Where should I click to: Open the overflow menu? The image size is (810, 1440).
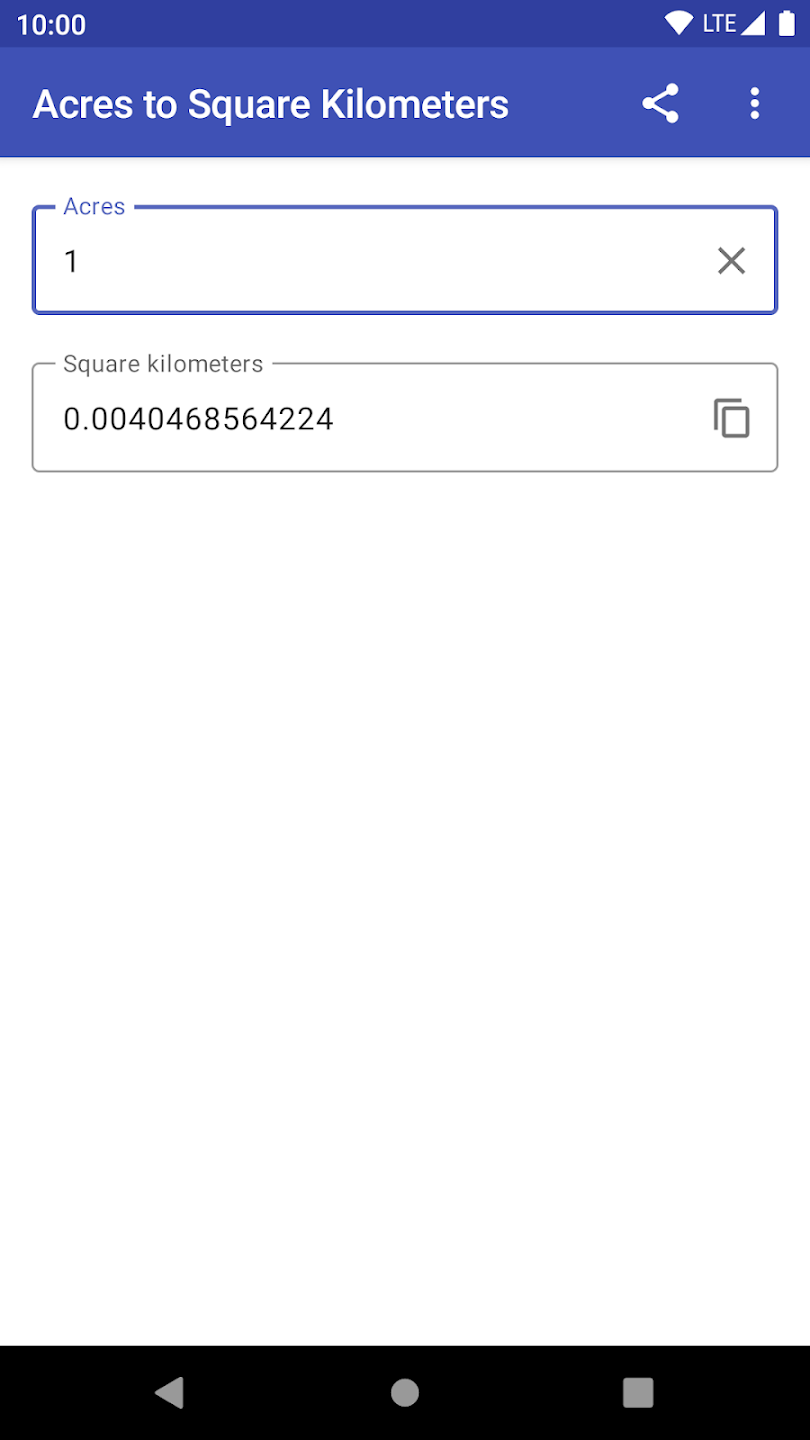tap(755, 104)
